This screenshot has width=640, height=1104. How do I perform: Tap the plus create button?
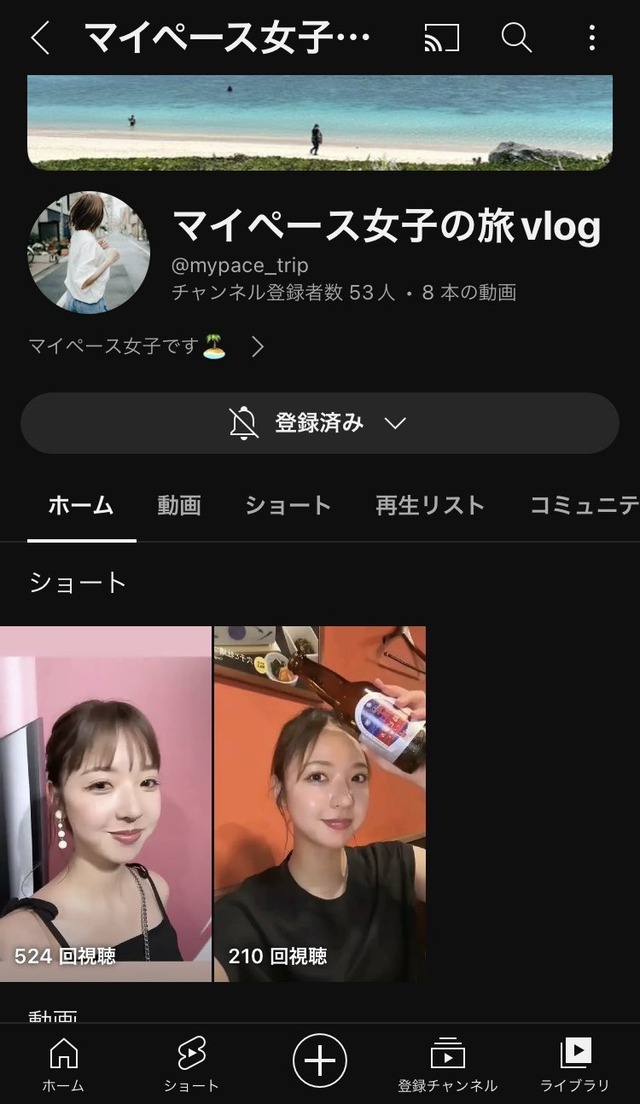[320, 1060]
